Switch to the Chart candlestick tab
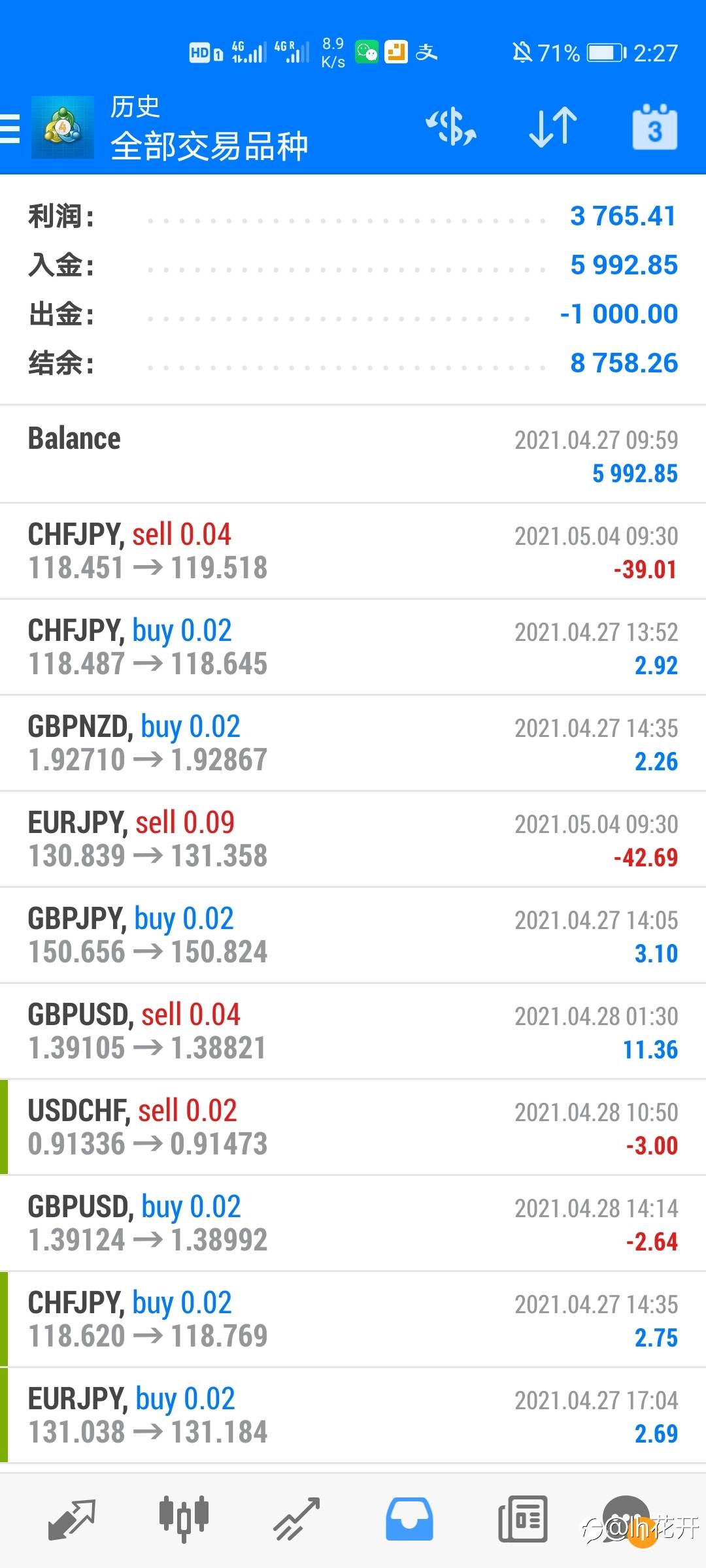The width and height of the screenshot is (706, 1568). coord(184,1519)
